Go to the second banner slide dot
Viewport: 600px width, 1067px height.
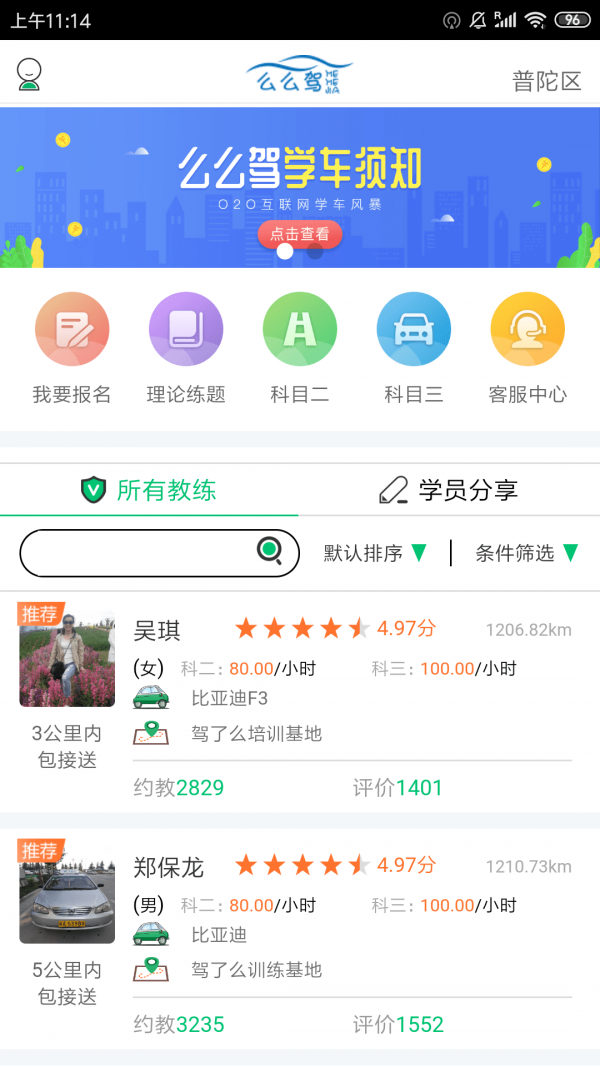(314, 251)
